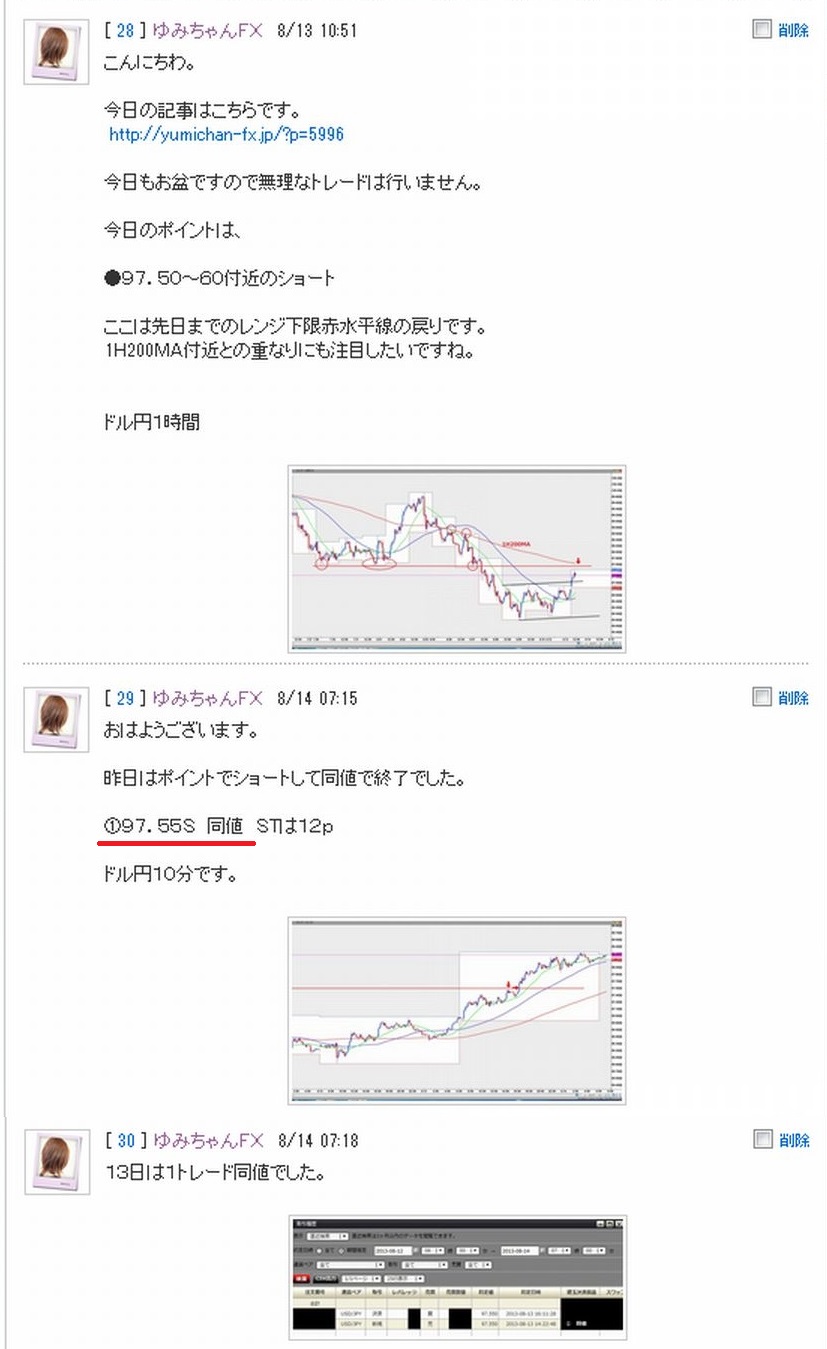Open the avatar on post 28
This screenshot has height=1349, width=827.
click(58, 55)
